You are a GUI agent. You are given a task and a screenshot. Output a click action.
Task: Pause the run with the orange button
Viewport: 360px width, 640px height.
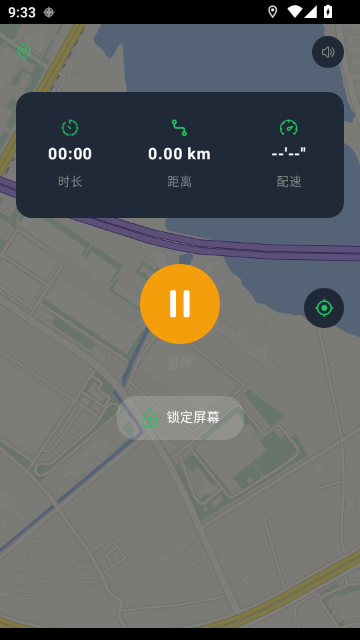(180, 304)
